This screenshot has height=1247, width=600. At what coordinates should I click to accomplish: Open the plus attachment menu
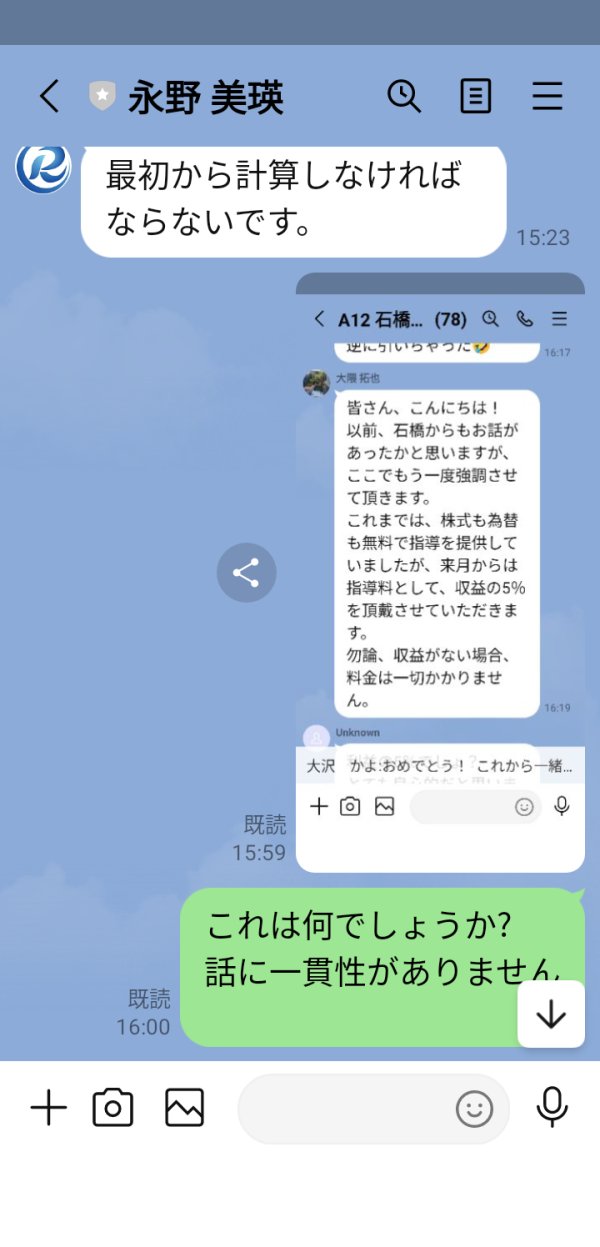click(x=48, y=1108)
